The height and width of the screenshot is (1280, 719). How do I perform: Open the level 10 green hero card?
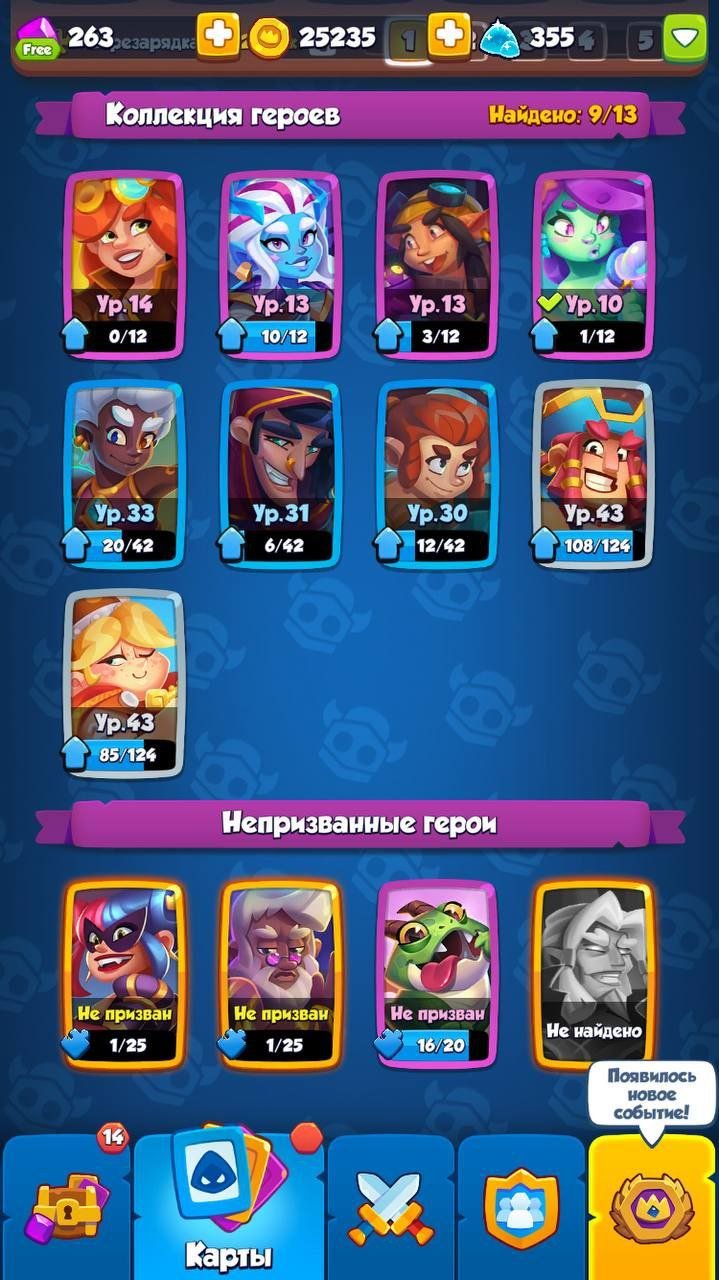click(593, 265)
